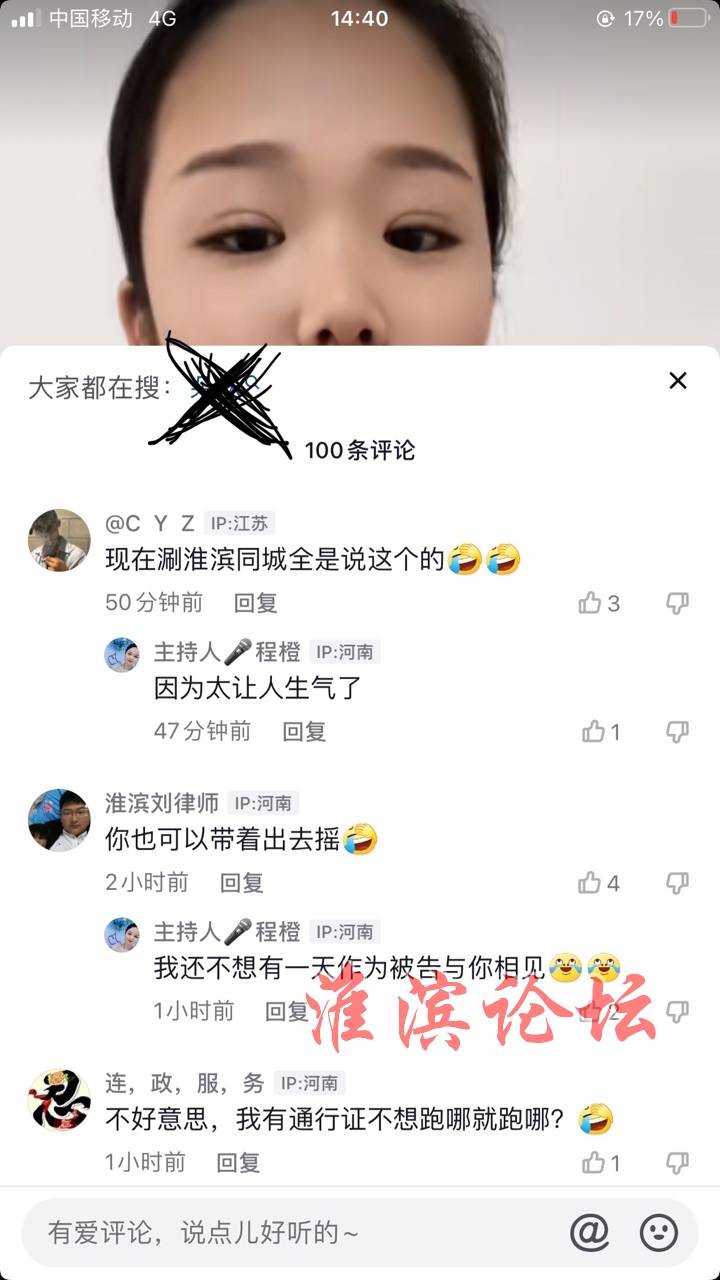Close the comments panel
The width and height of the screenshot is (720, 1280).
[x=678, y=380]
